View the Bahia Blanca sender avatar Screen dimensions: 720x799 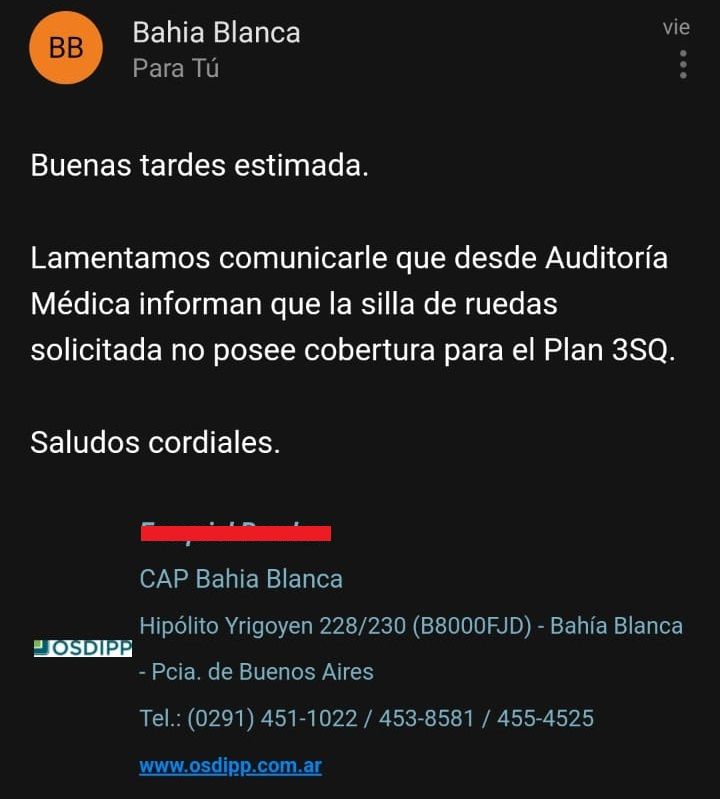[66, 47]
